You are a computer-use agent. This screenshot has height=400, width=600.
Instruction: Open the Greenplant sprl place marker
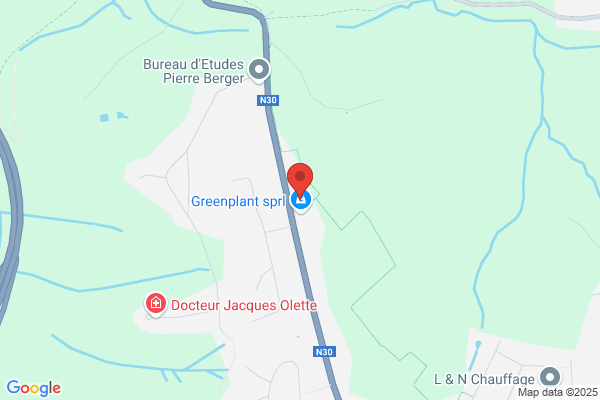click(x=301, y=202)
